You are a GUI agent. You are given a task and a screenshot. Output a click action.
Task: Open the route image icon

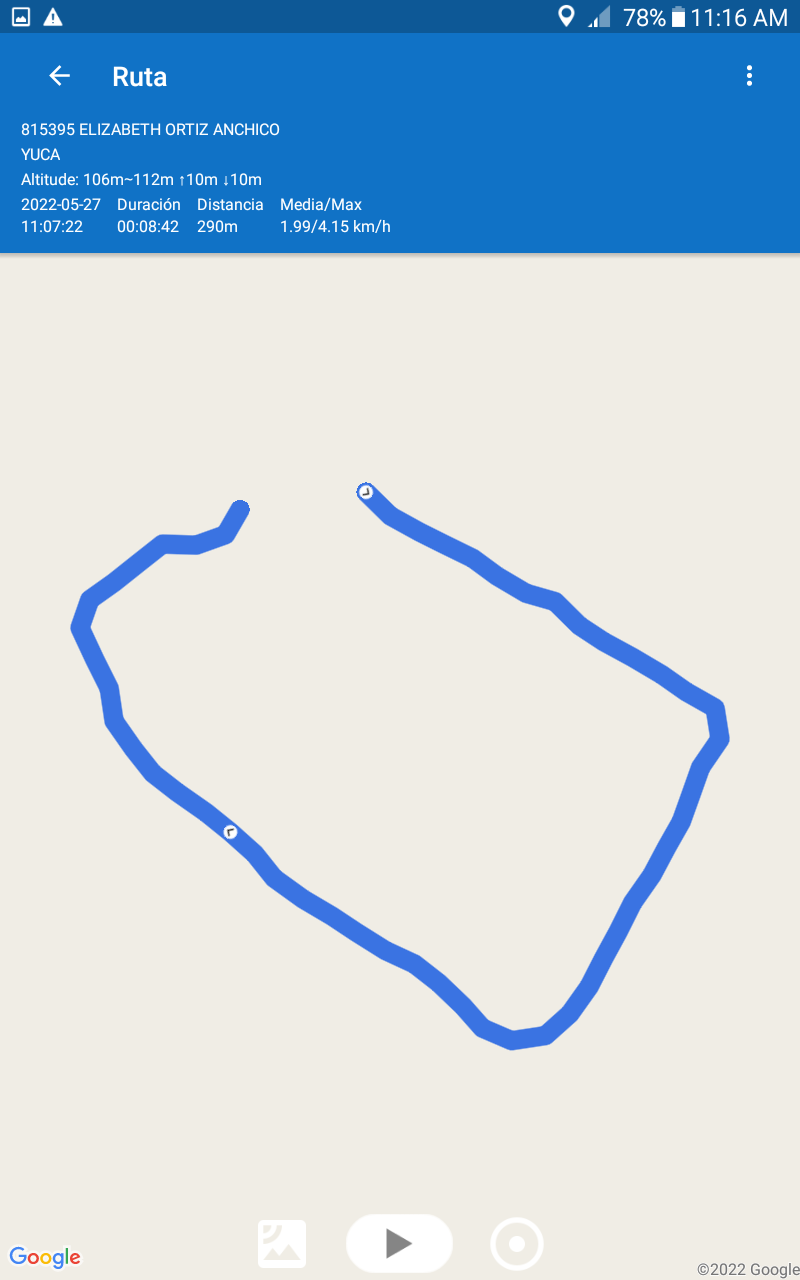282,1244
